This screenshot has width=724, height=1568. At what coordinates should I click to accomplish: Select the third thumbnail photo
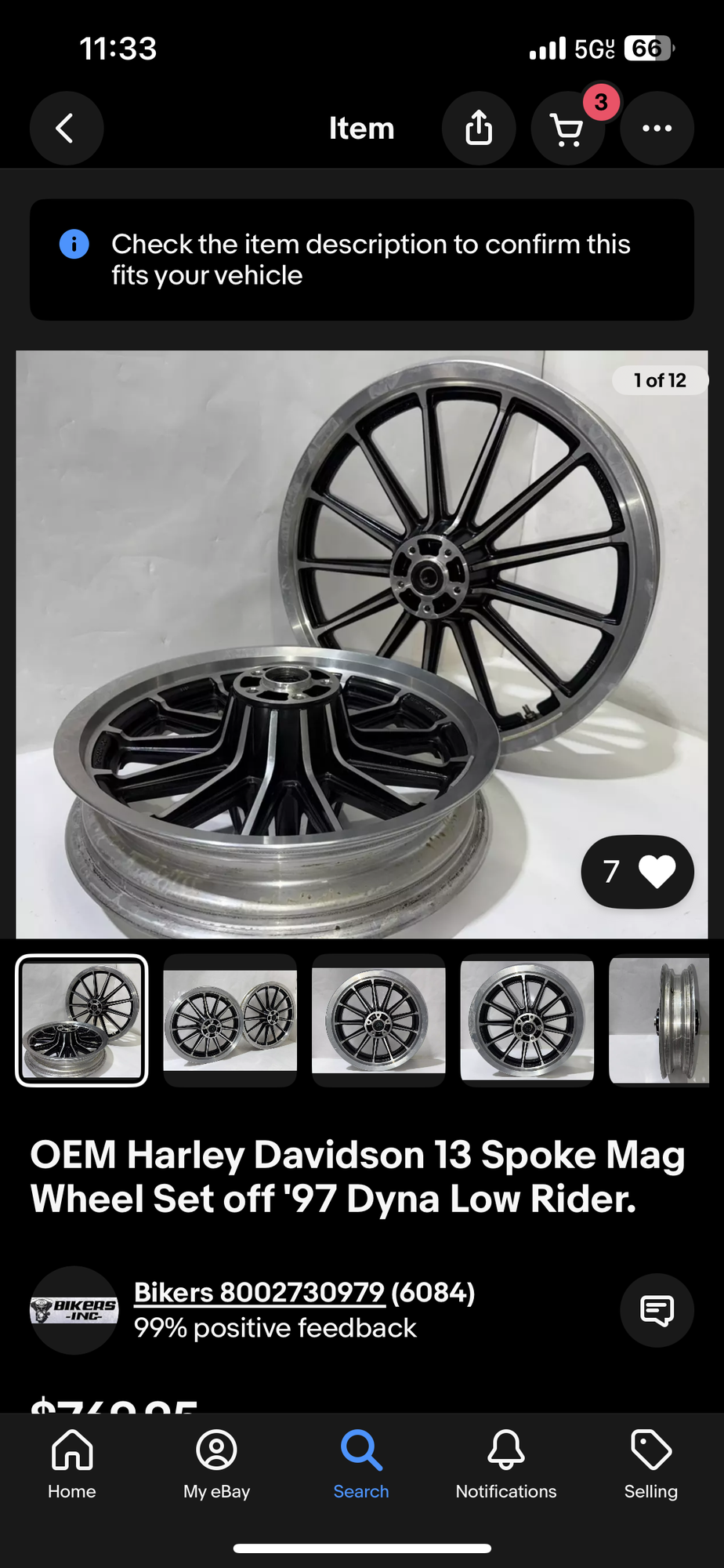click(x=378, y=1020)
